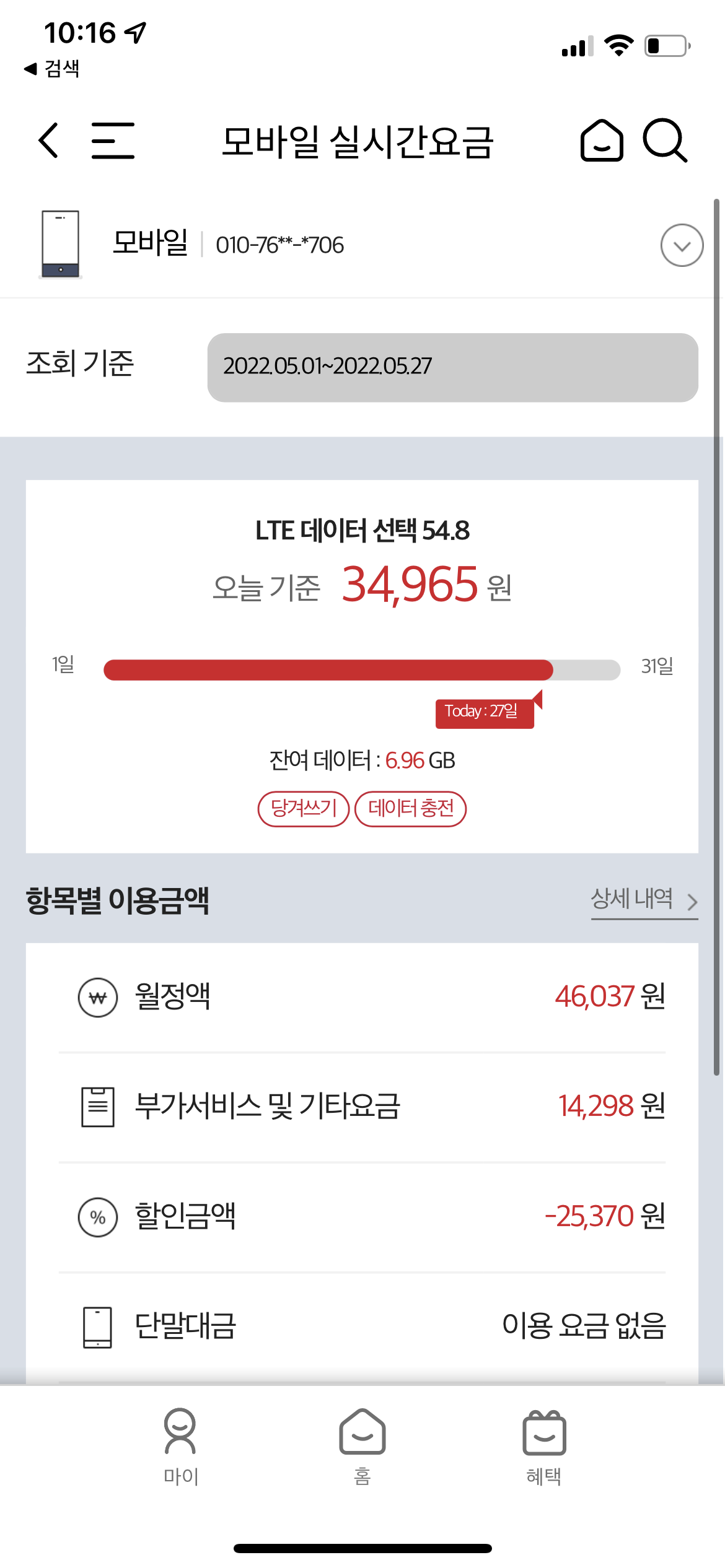The width and height of the screenshot is (725, 1568).
Task: Go to home via the header house icon
Action: (601, 141)
